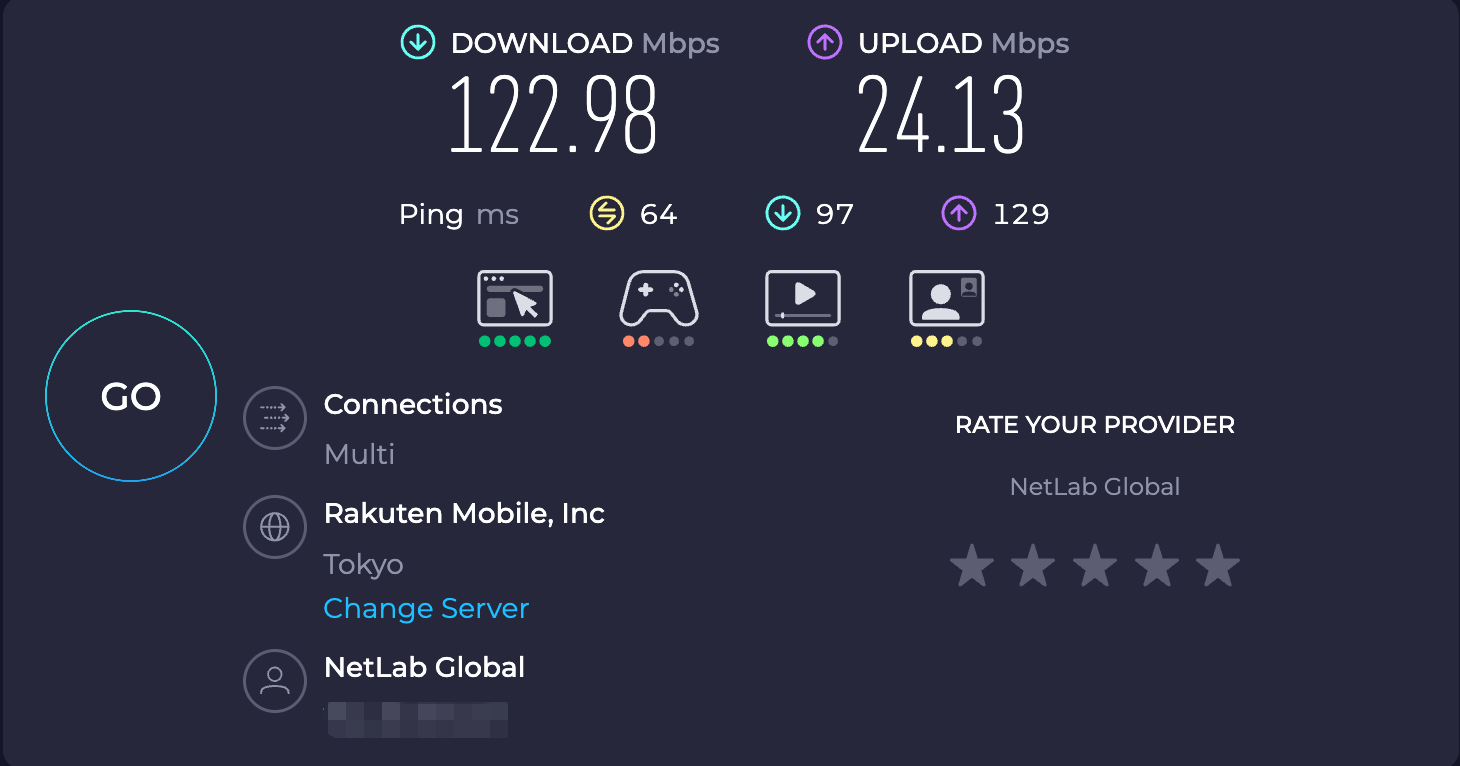
Task: Give the provider two stars
Action: (x=1033, y=566)
